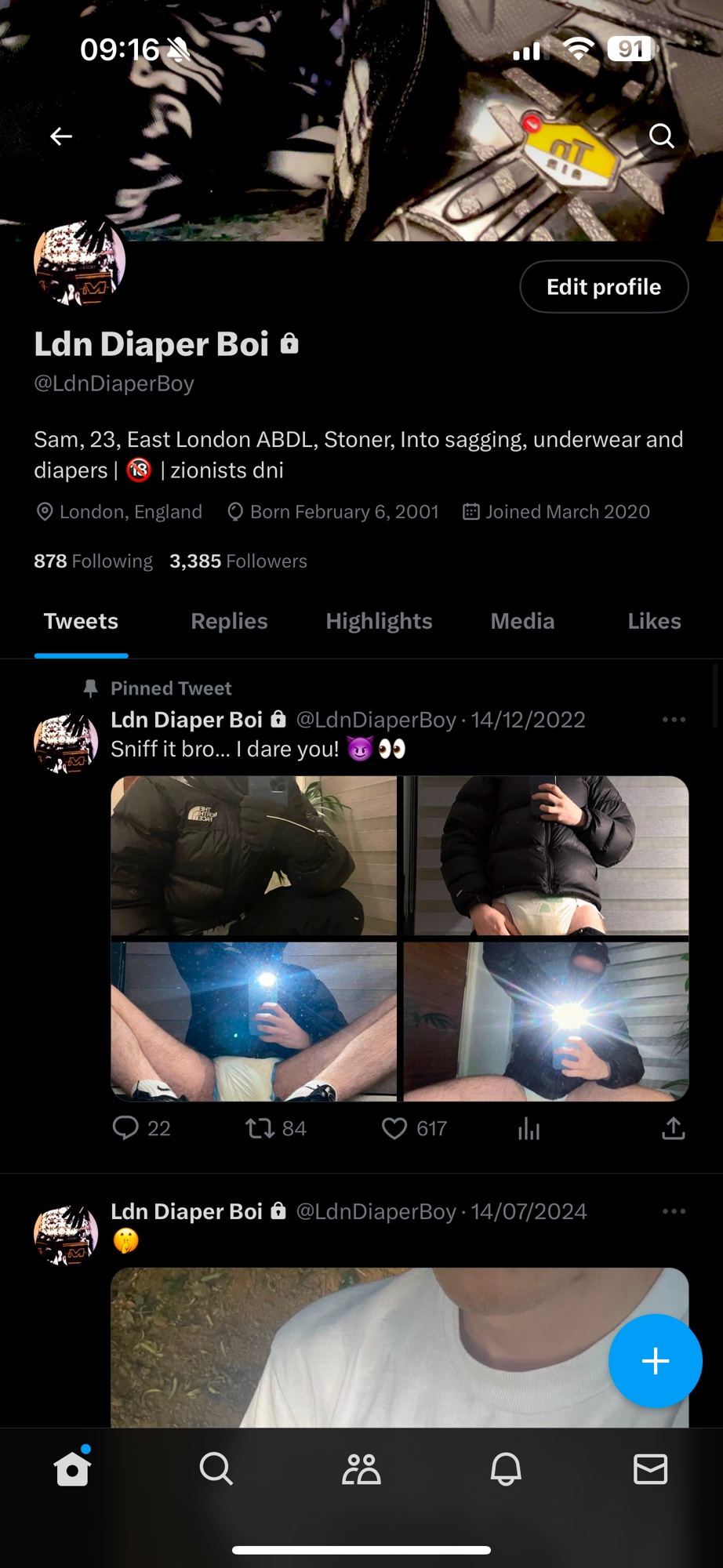Go back using the arrow icon

(61, 136)
